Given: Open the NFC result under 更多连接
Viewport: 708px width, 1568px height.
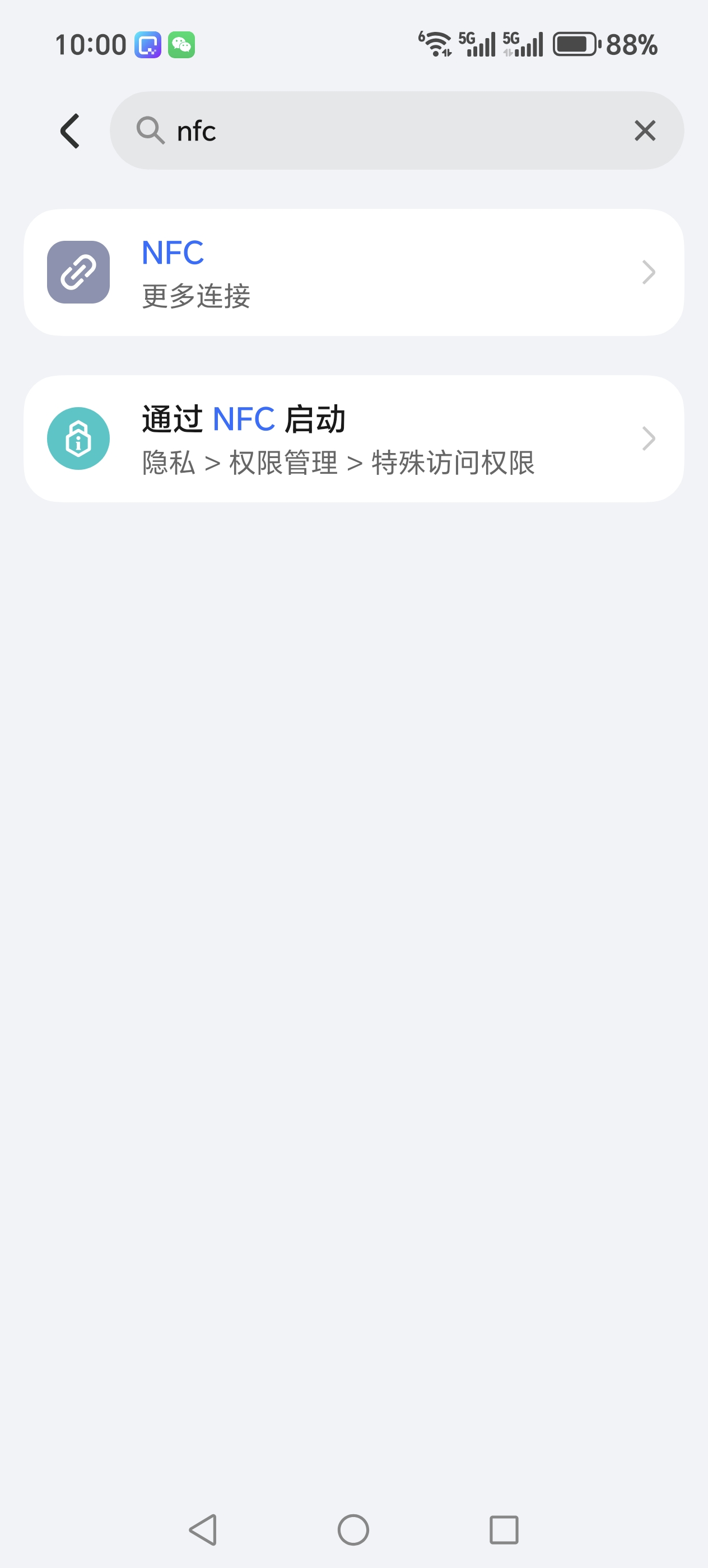Looking at the screenshot, I should [x=353, y=273].
